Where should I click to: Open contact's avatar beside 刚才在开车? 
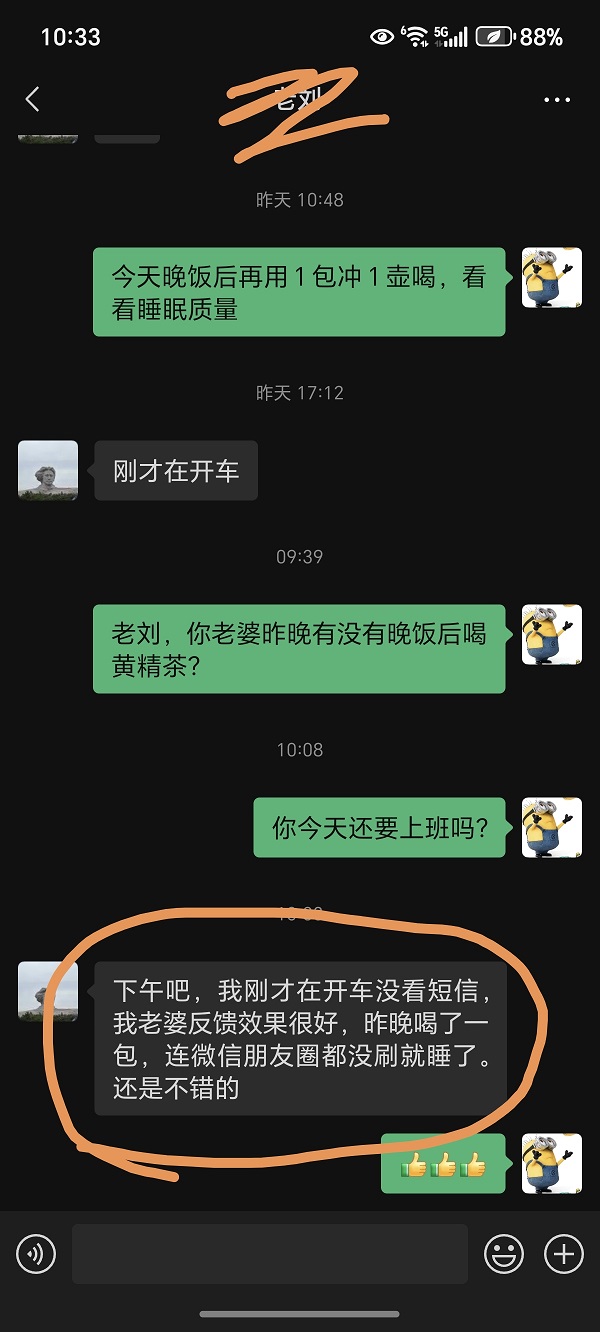(x=48, y=470)
